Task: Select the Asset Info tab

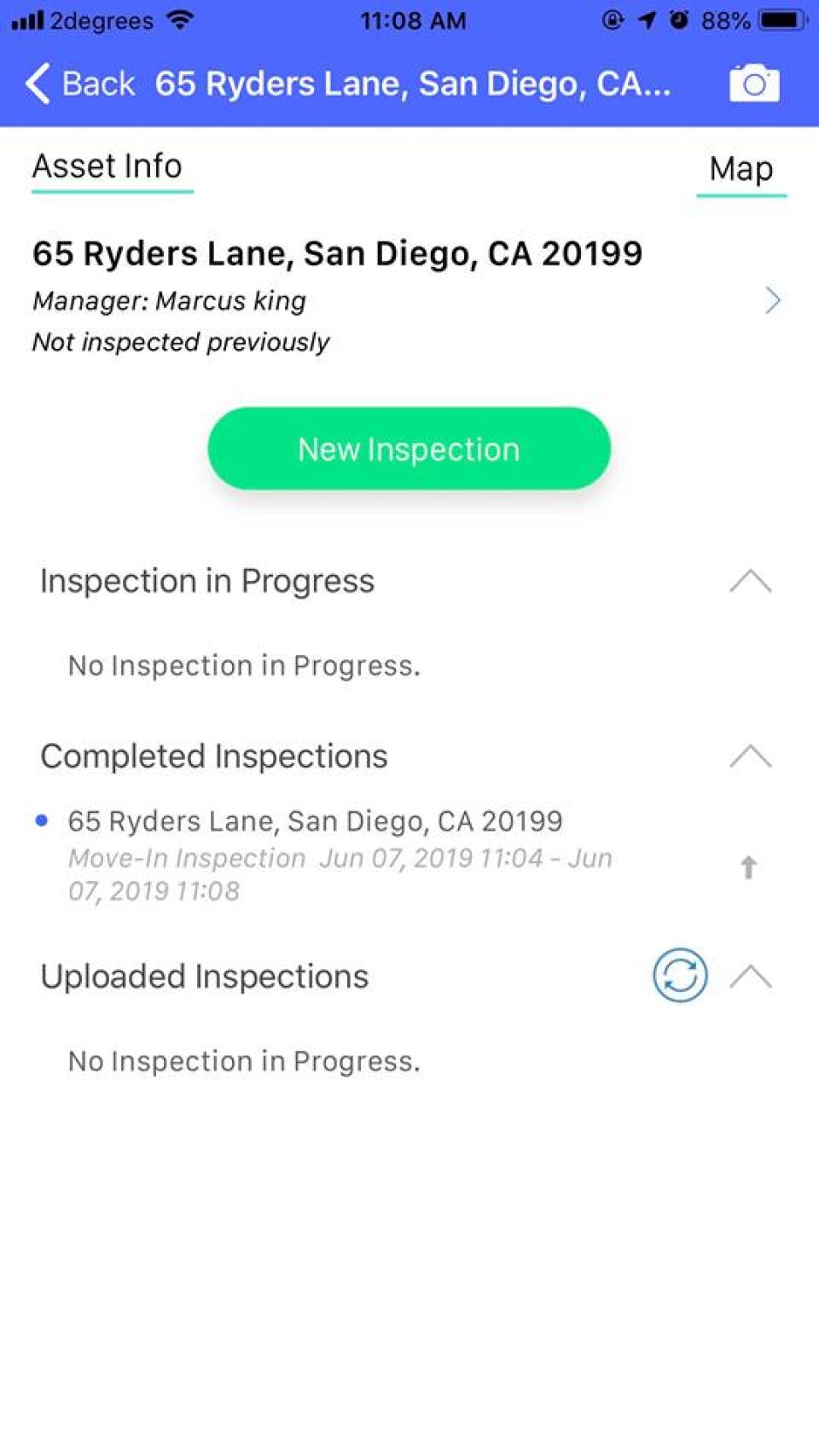Action: (x=108, y=166)
